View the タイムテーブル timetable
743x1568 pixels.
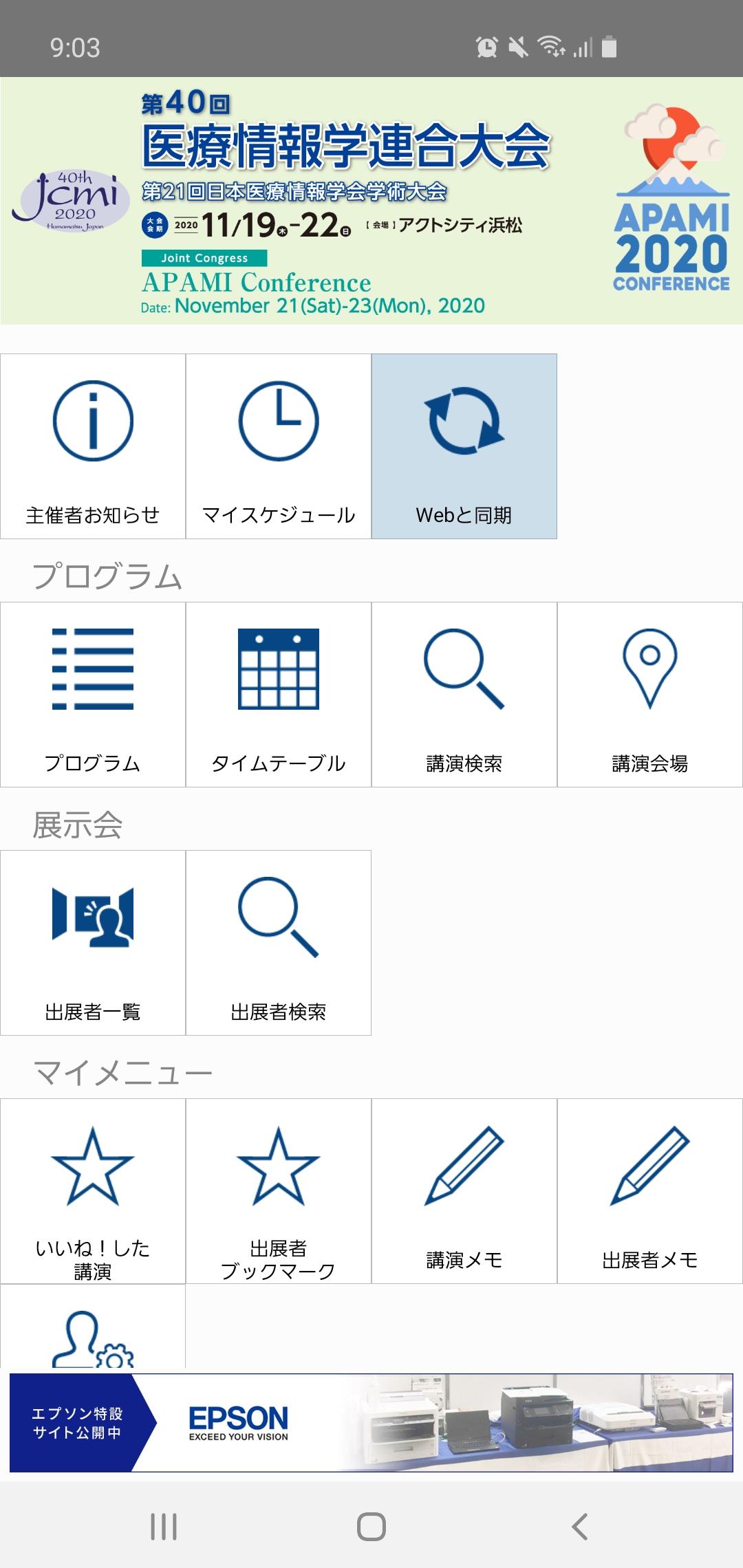[279, 695]
